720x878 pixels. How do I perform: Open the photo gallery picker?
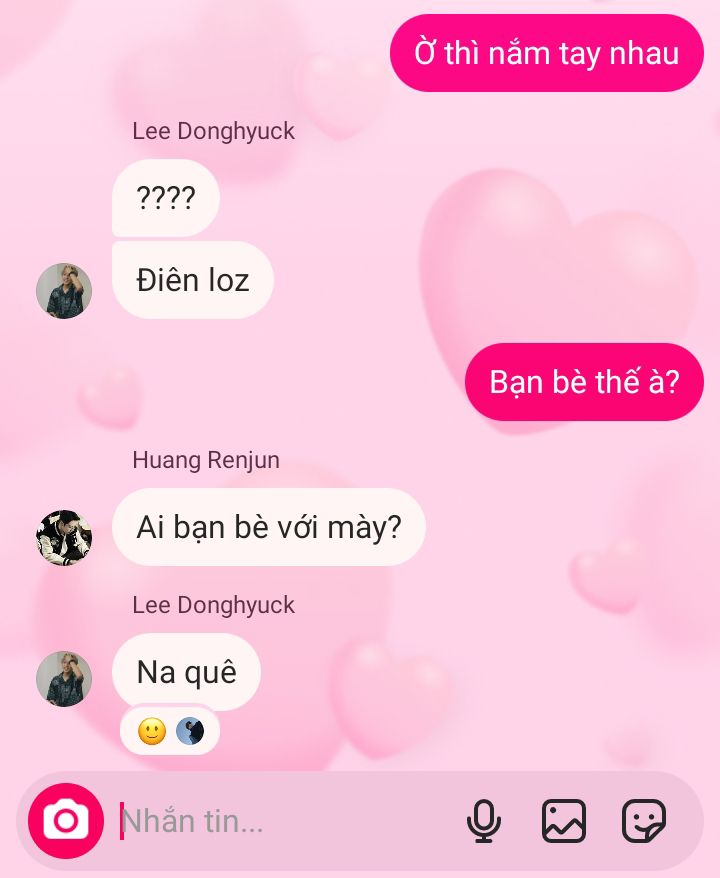click(564, 821)
